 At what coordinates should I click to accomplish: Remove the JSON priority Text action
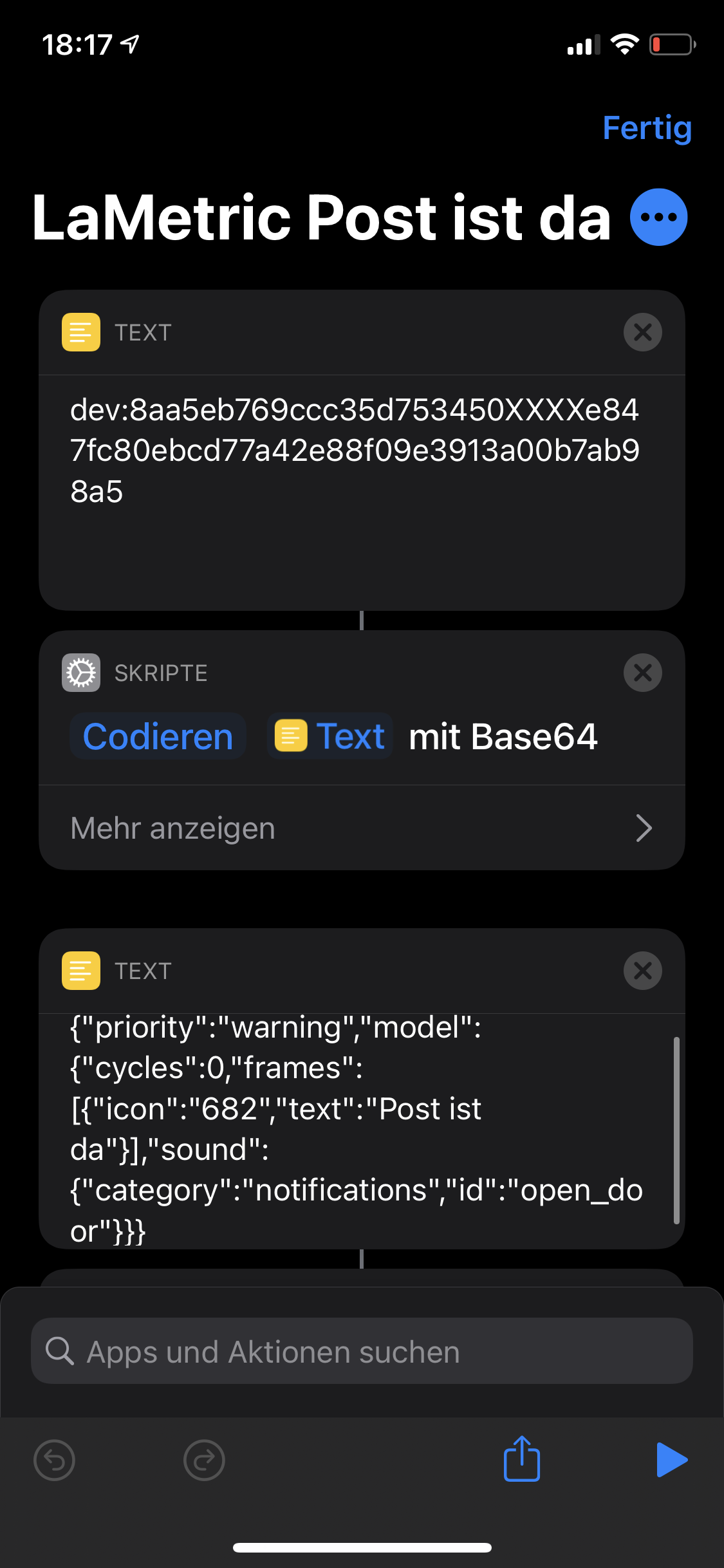pos(642,971)
